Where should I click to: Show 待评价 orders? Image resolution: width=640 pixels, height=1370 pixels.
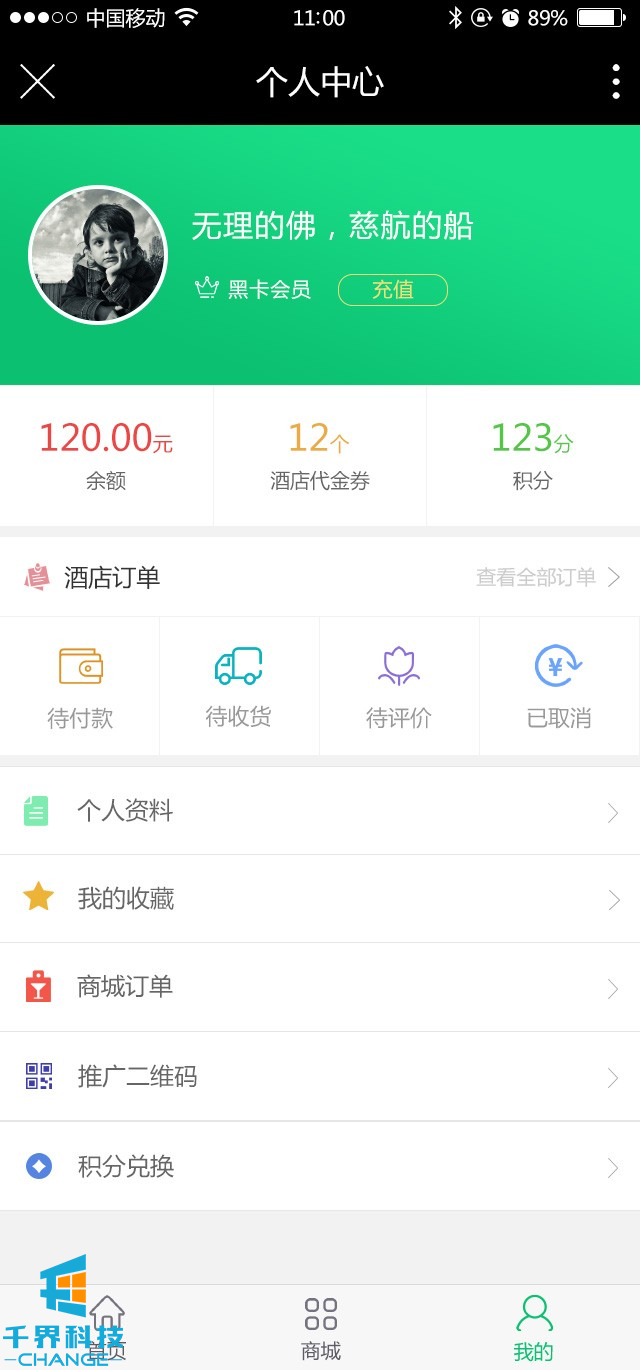[x=399, y=687]
